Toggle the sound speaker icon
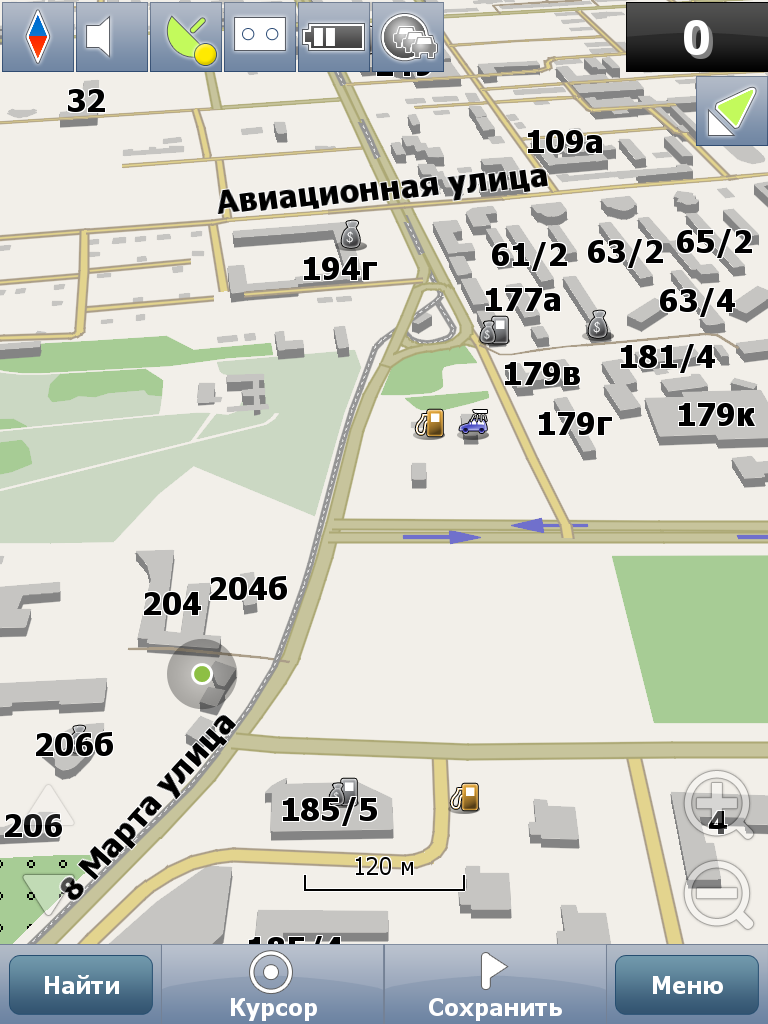Viewport: 768px width, 1024px height. point(111,37)
